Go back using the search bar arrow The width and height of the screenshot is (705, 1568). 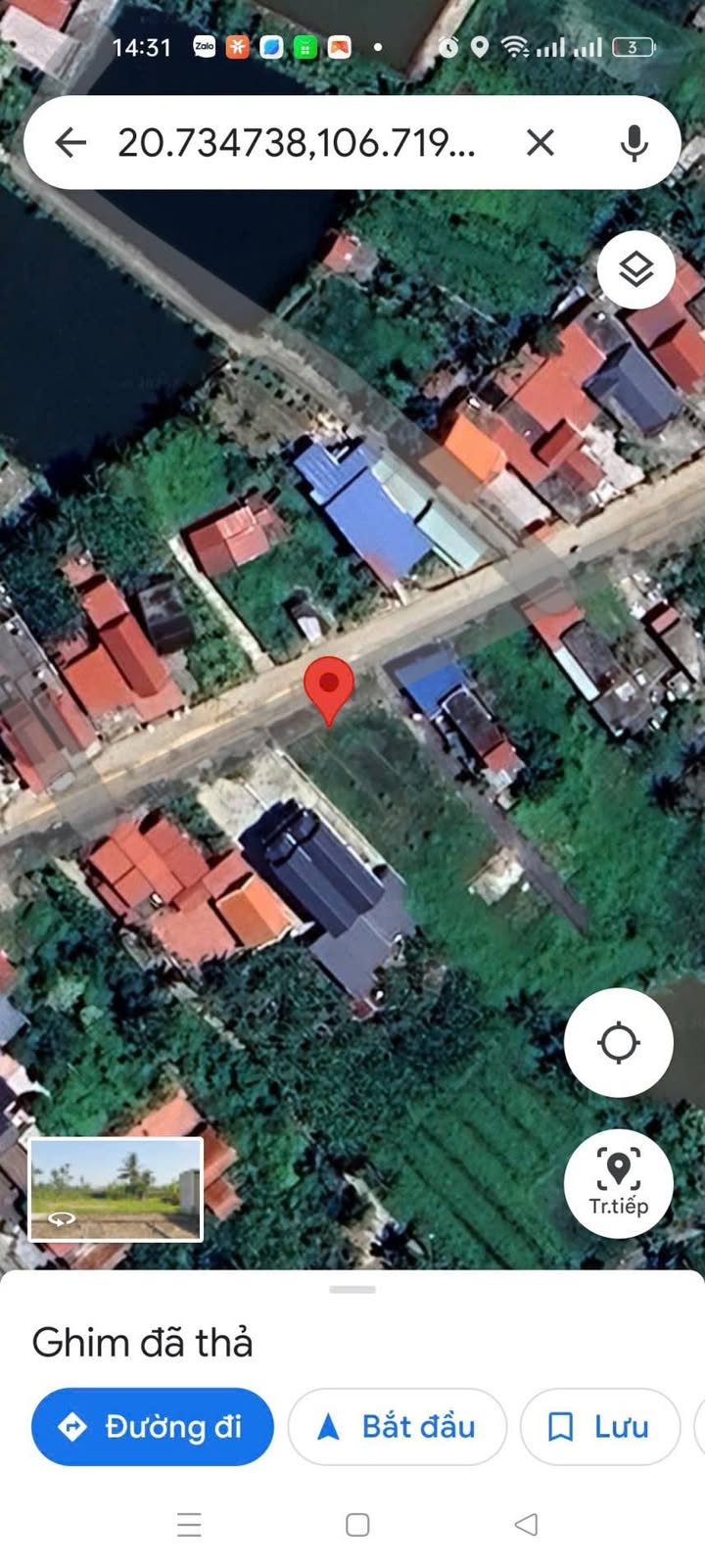point(70,143)
